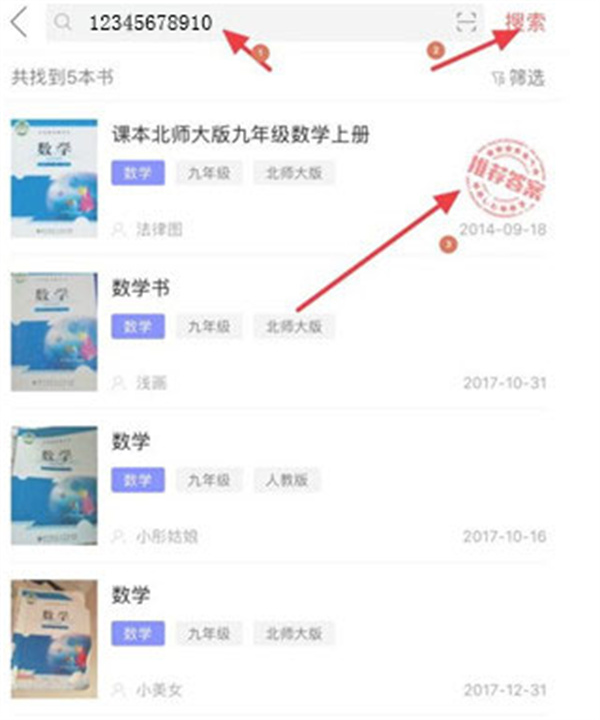Open the barcode scan icon
This screenshot has height=720, width=600.
coord(465,22)
